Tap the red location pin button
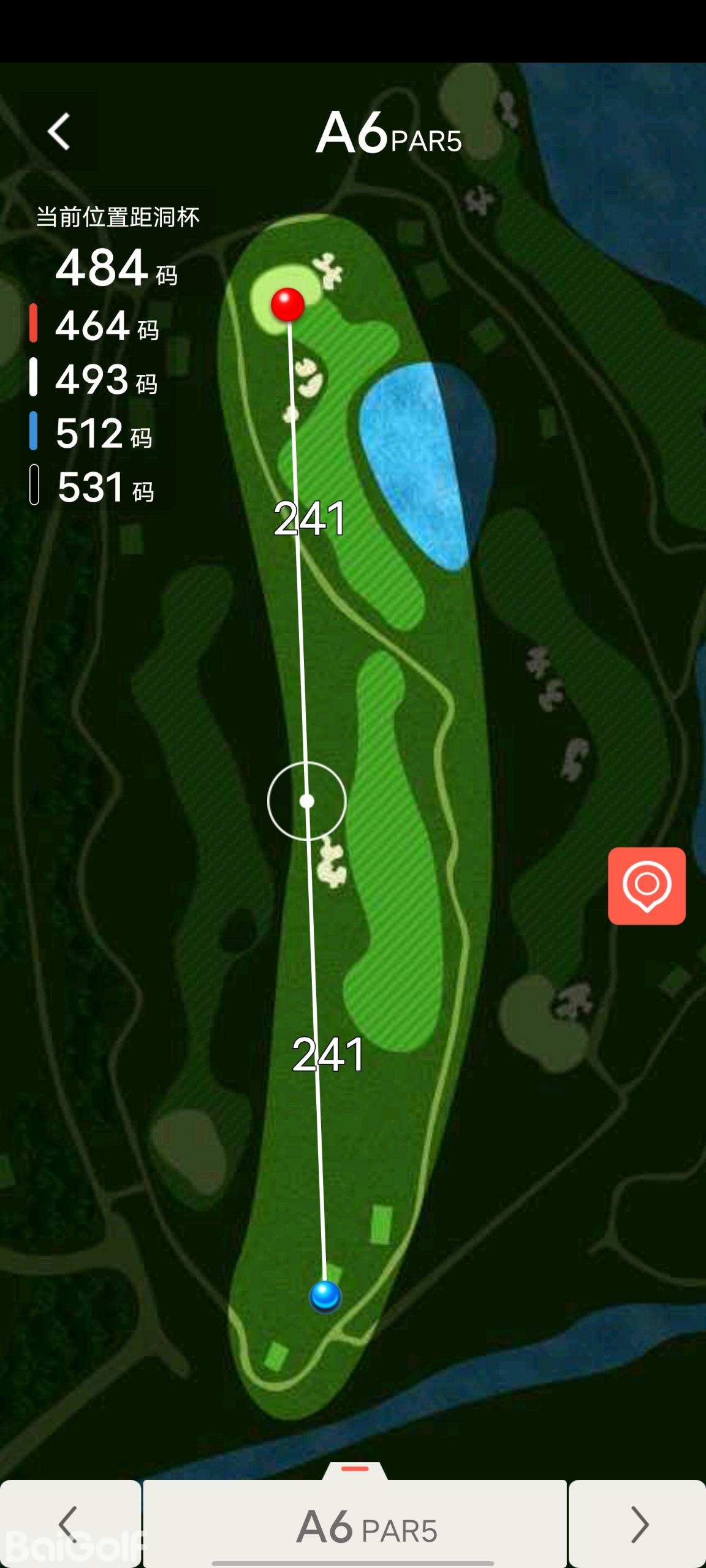 [647, 886]
